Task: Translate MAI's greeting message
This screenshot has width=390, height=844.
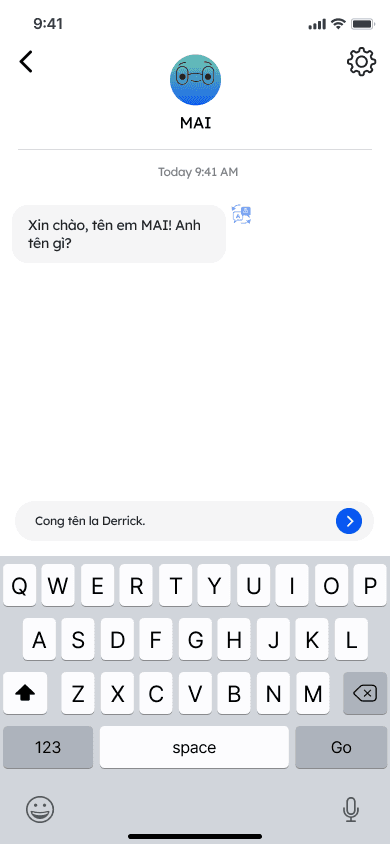Action: click(x=242, y=214)
